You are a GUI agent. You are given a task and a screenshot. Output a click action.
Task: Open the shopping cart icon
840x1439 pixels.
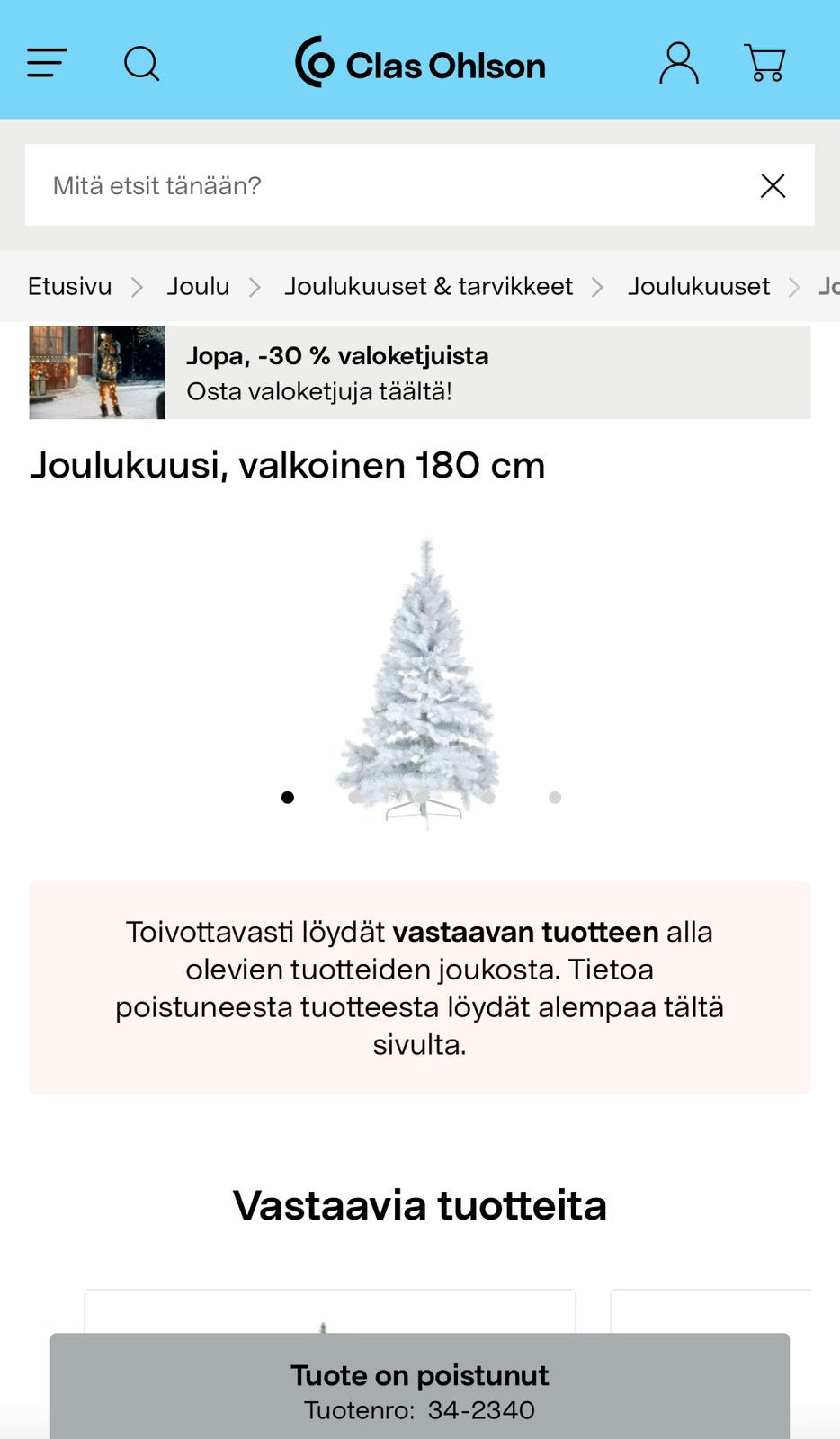point(764,63)
